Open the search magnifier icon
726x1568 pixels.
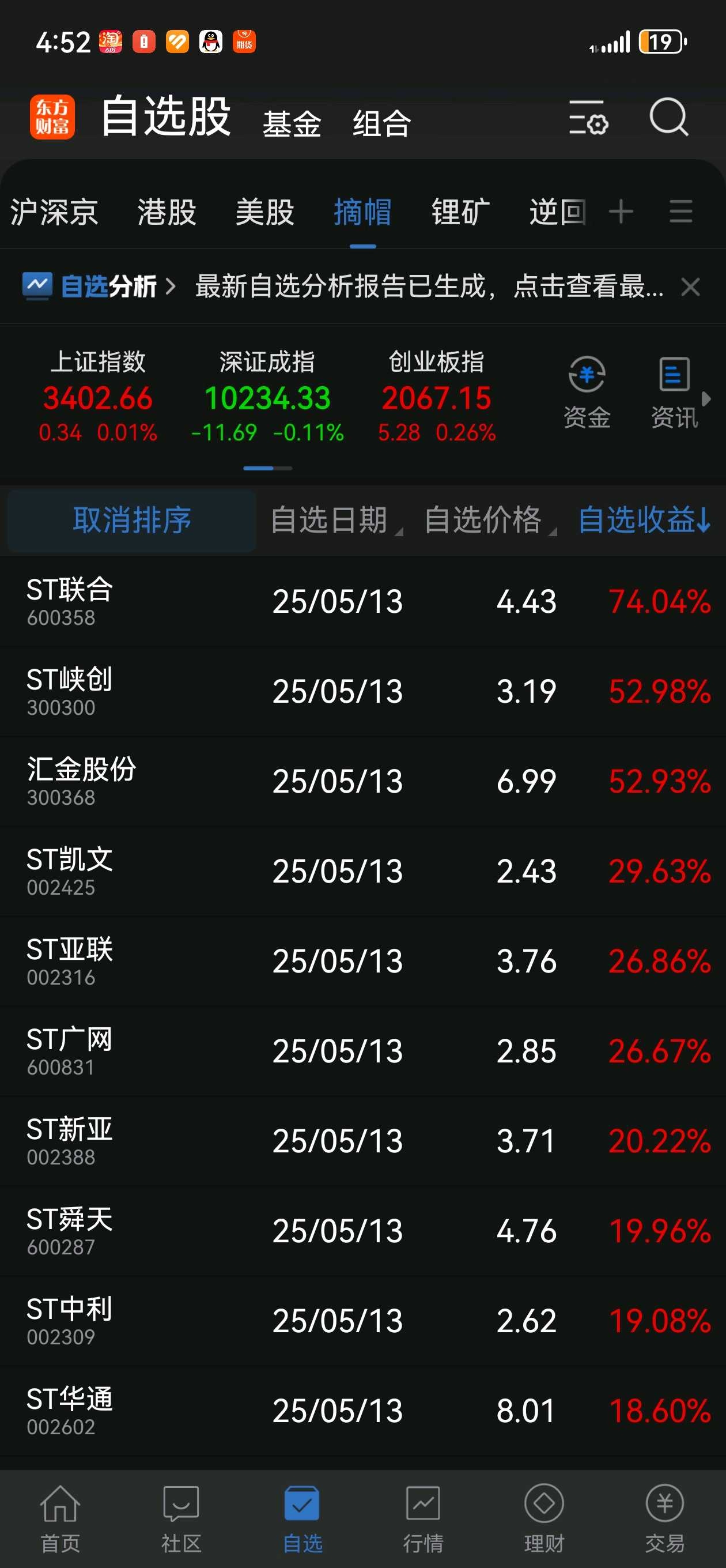pos(669,117)
